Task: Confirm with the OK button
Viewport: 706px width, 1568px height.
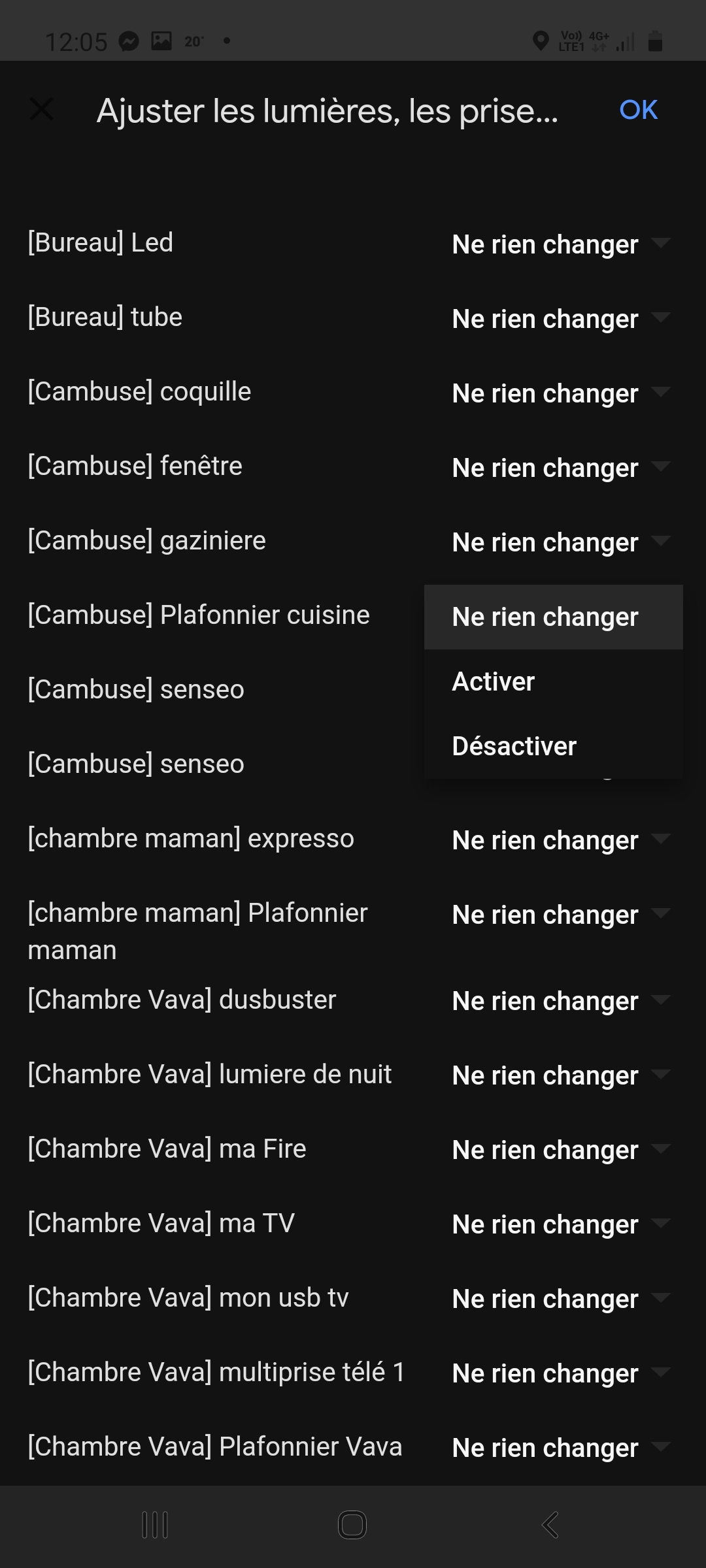Action: point(638,110)
